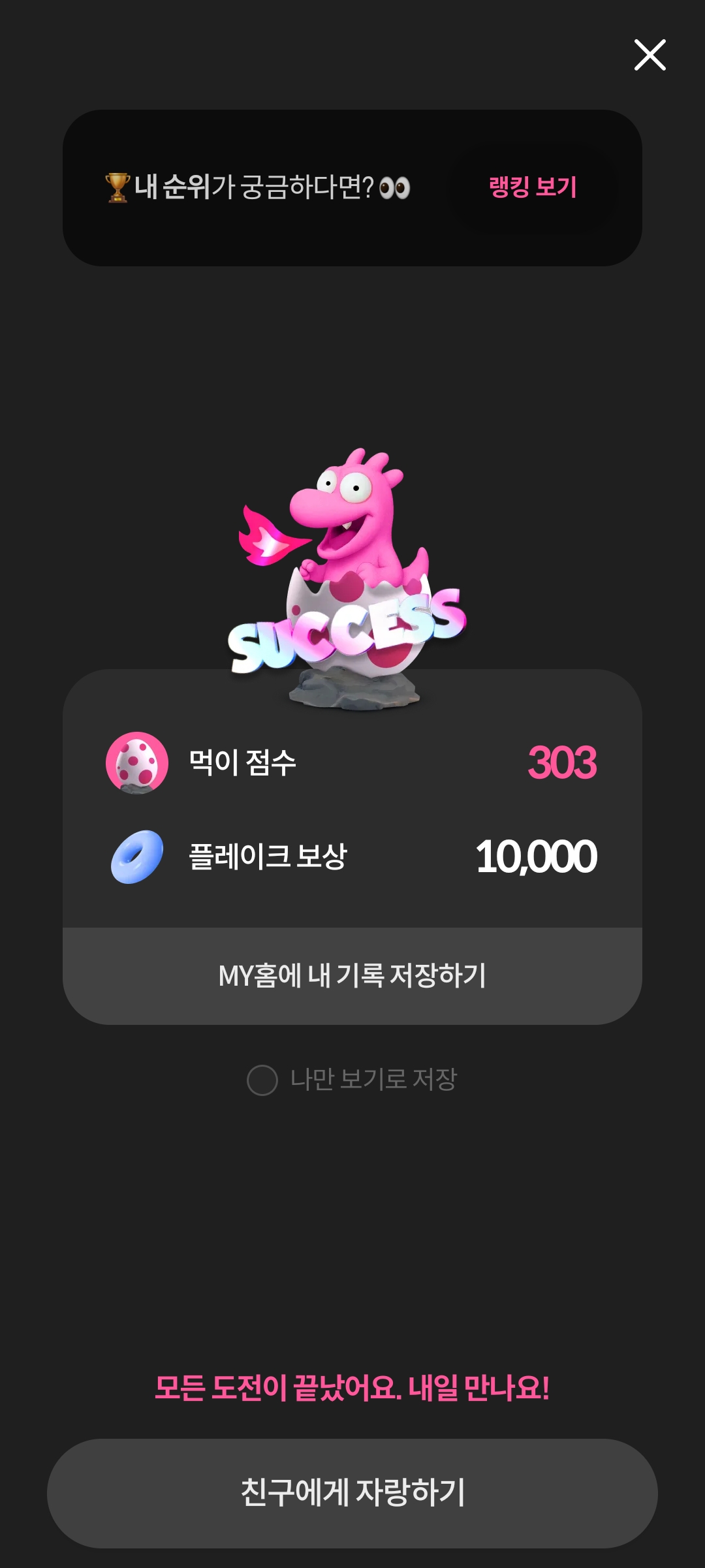Tap MY홈에 내 기록 저장하기
705x1568 pixels.
point(352,976)
